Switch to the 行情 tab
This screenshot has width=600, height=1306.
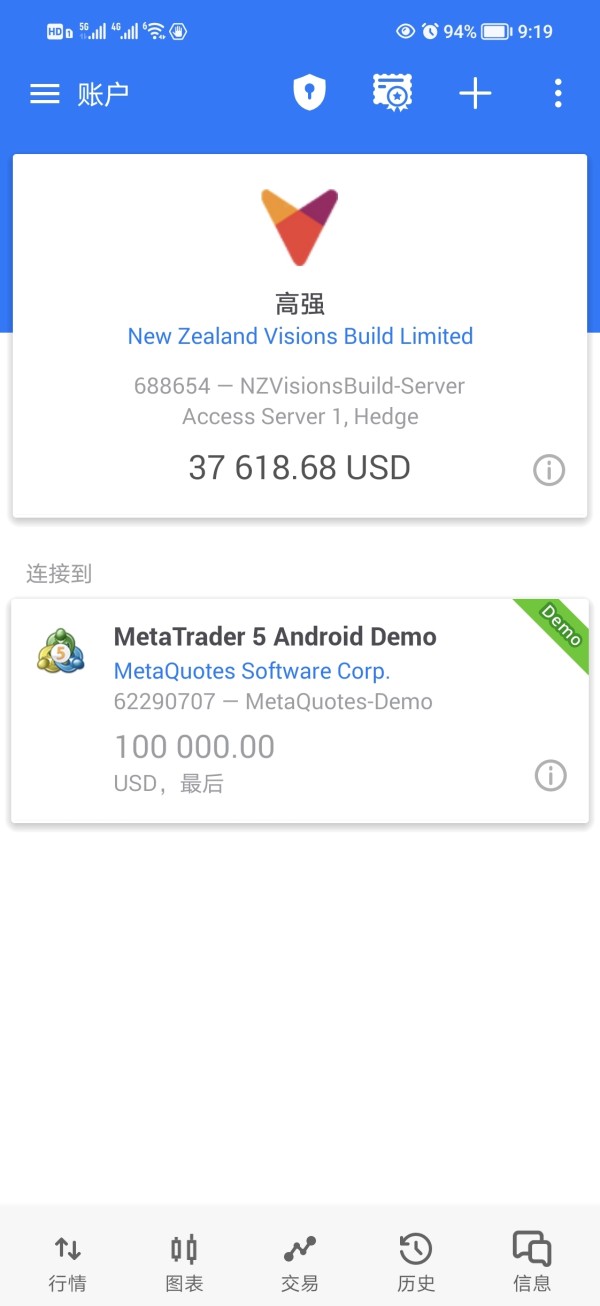click(x=67, y=1262)
